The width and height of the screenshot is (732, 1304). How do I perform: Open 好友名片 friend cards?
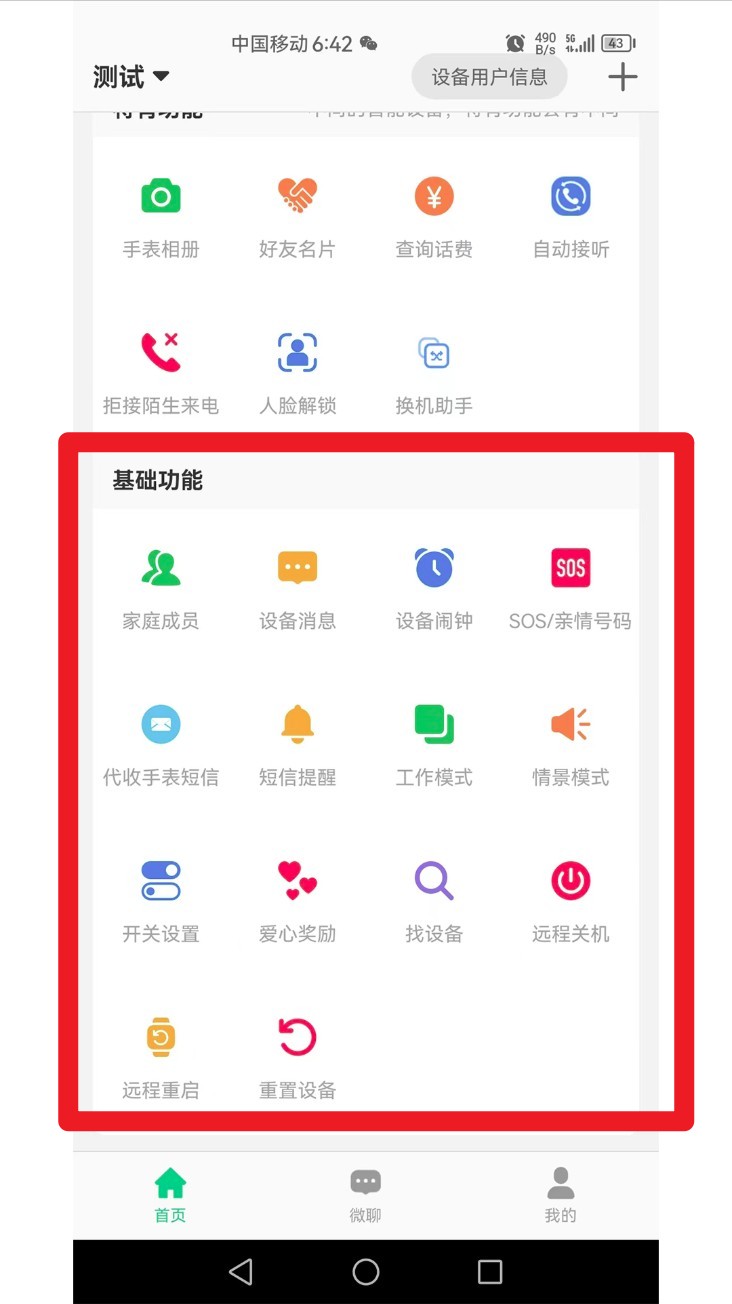click(x=297, y=216)
